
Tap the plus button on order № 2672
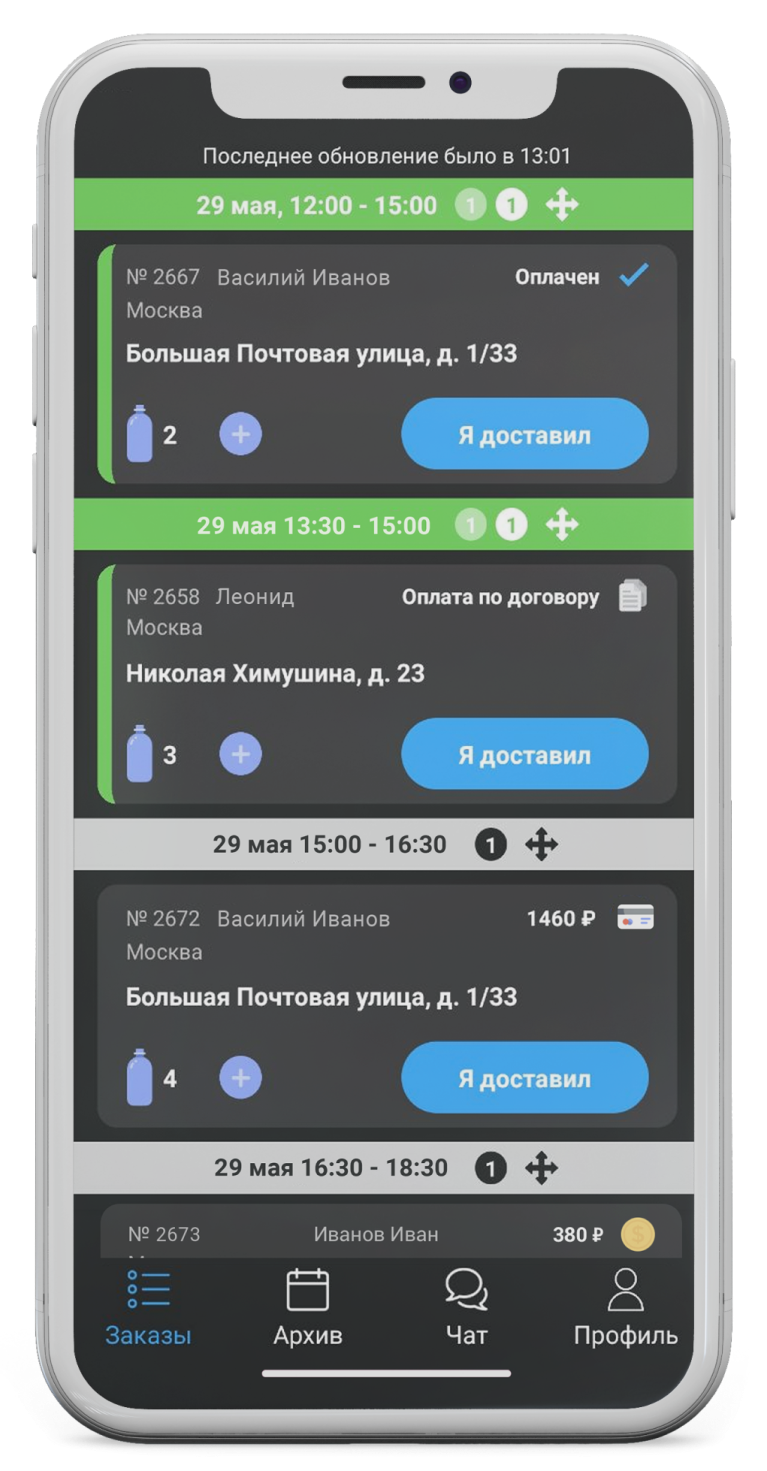(240, 1078)
